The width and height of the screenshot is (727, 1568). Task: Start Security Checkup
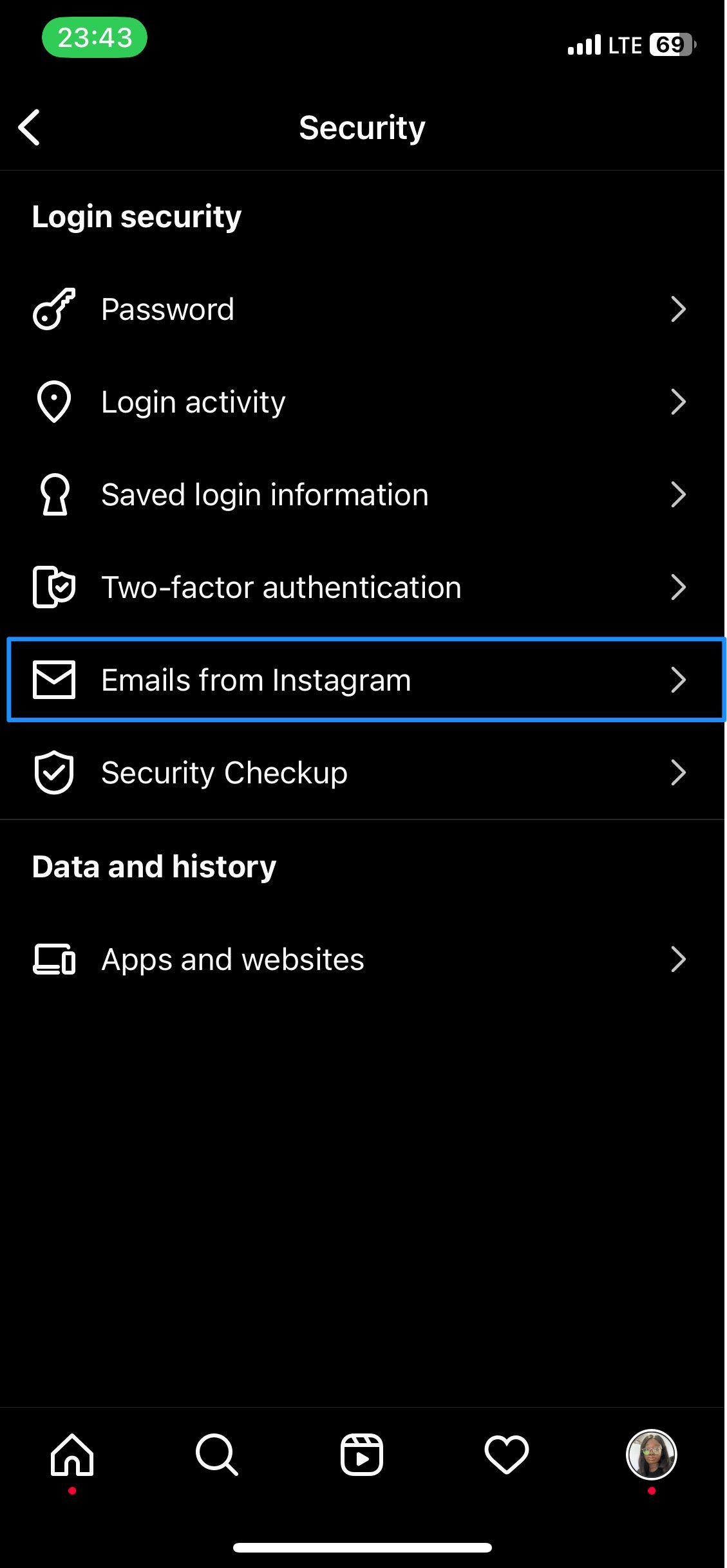click(361, 773)
